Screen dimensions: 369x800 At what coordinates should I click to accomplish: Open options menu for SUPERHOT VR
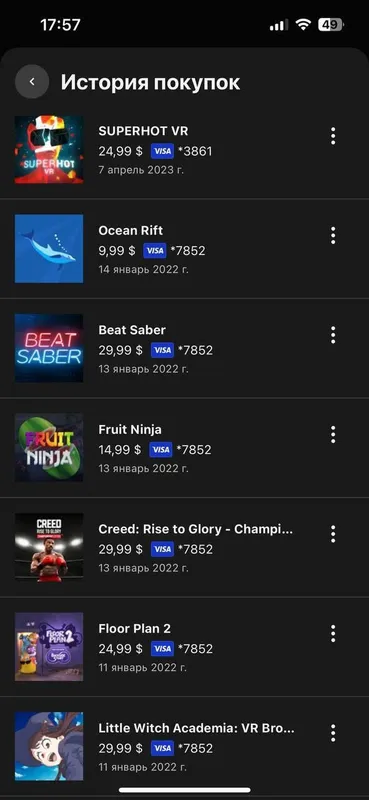[333, 136]
